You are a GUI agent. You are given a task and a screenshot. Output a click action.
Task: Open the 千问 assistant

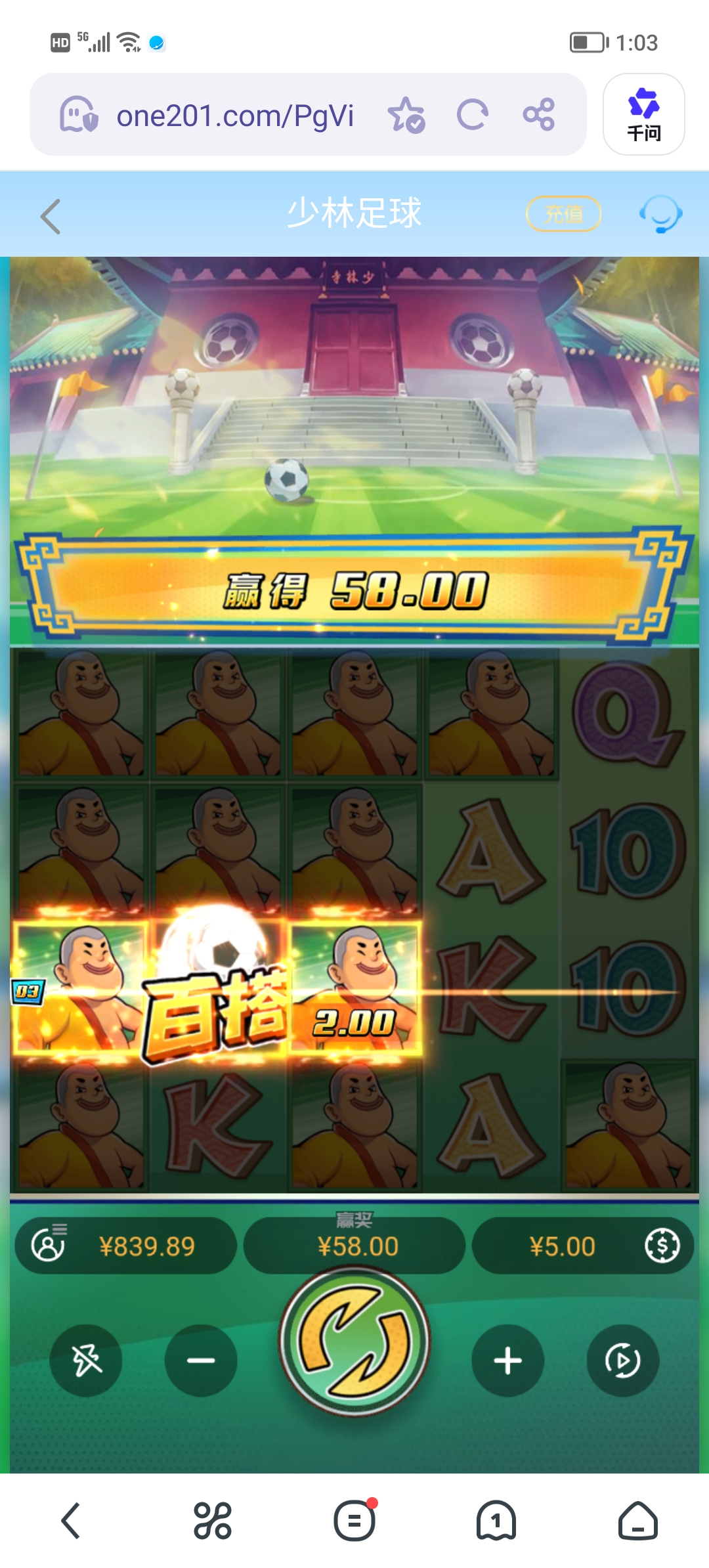[643, 115]
